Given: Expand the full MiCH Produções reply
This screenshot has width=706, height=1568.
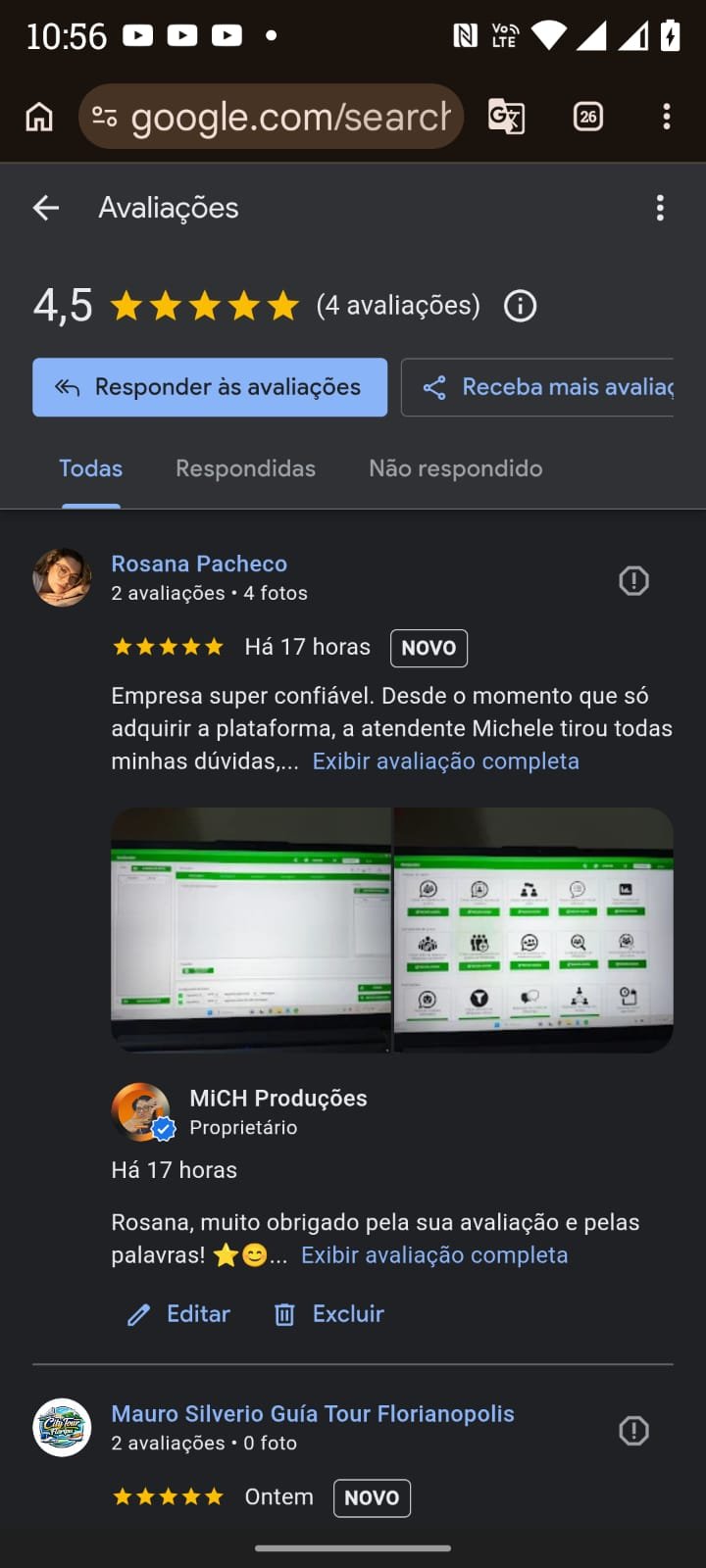Looking at the screenshot, I should pyautogui.click(x=433, y=1255).
